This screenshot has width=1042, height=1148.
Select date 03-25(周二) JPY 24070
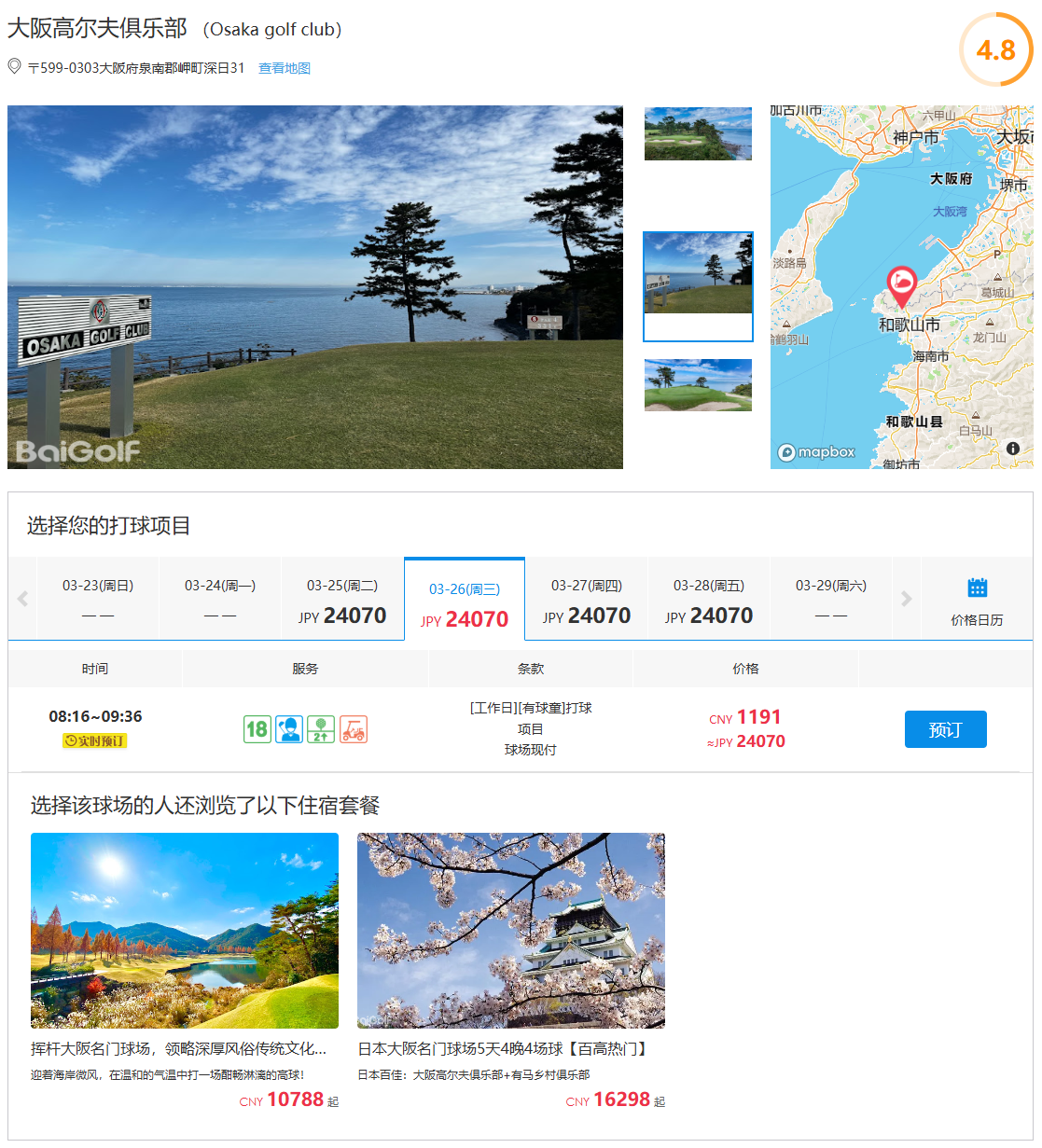(x=342, y=601)
